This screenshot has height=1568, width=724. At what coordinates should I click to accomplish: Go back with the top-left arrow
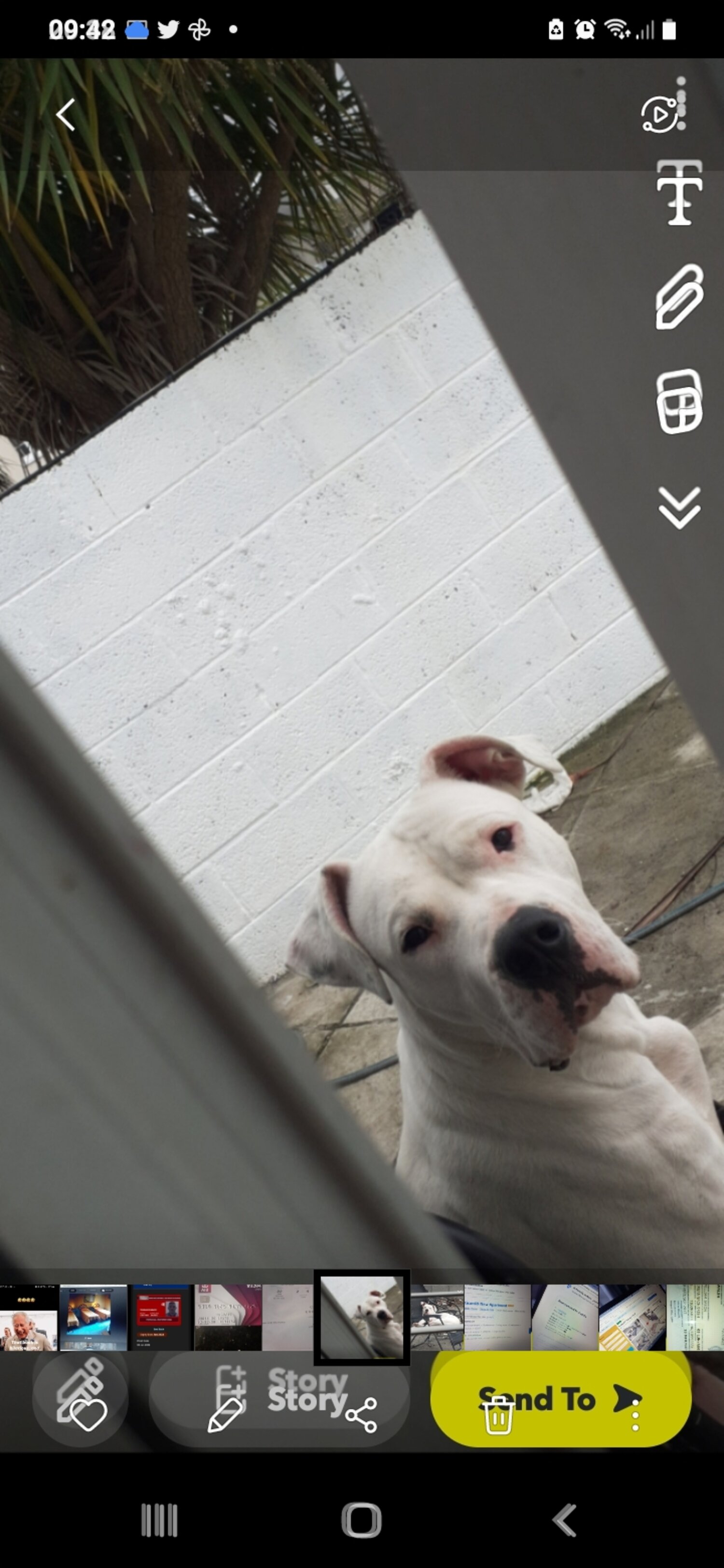(66, 115)
